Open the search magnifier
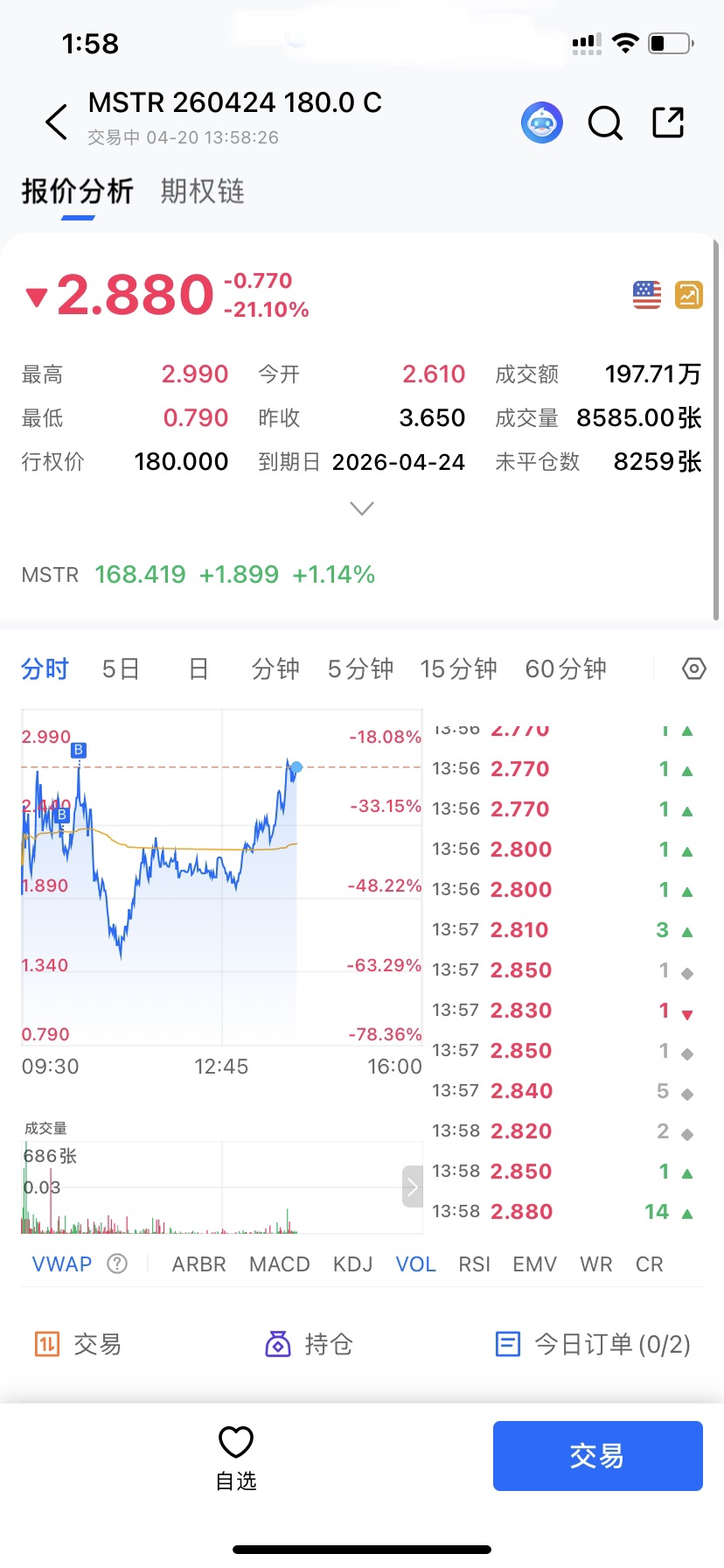Image resolution: width=724 pixels, height=1568 pixels. pos(605,123)
